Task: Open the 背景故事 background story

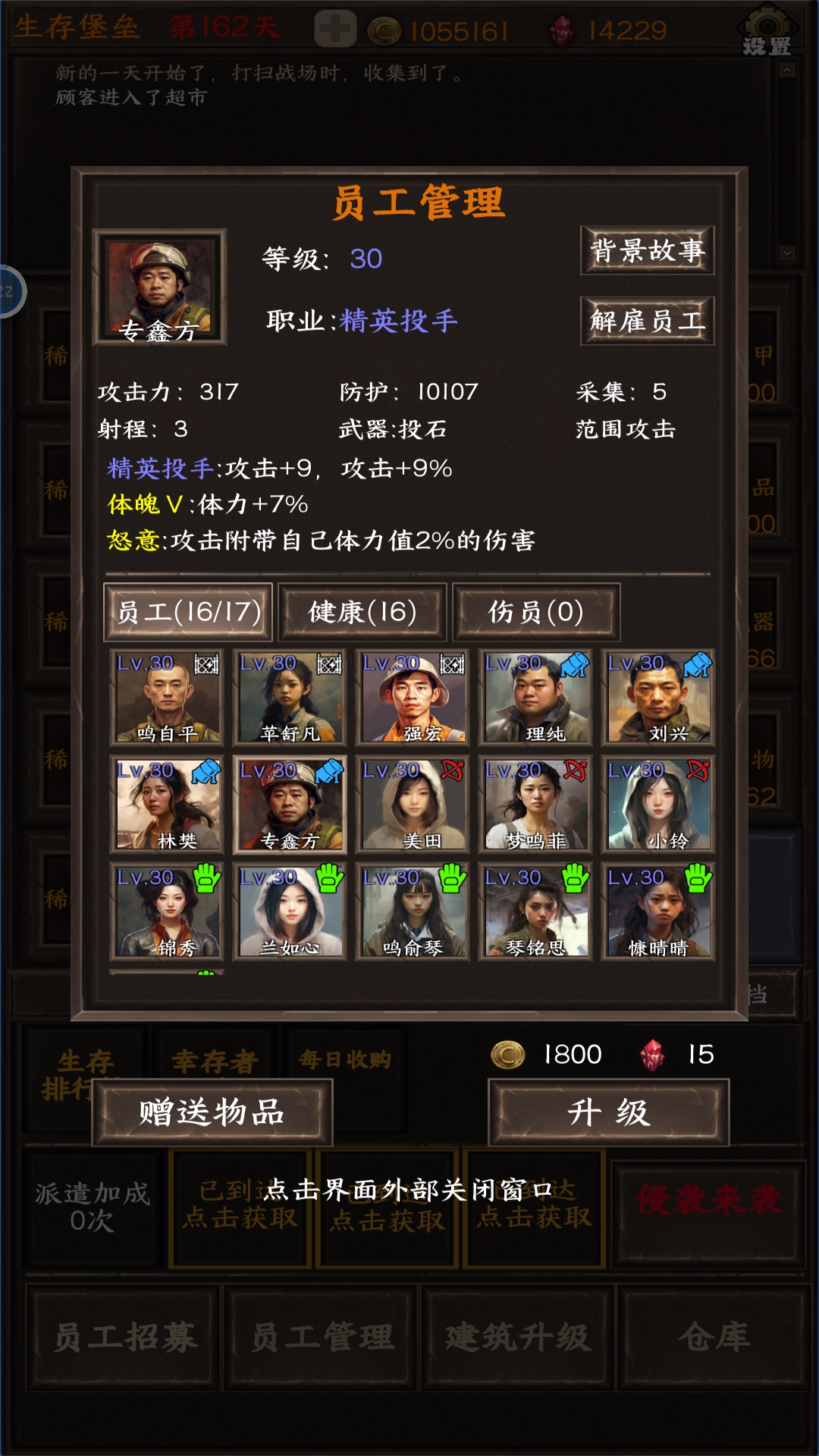Action: click(647, 250)
